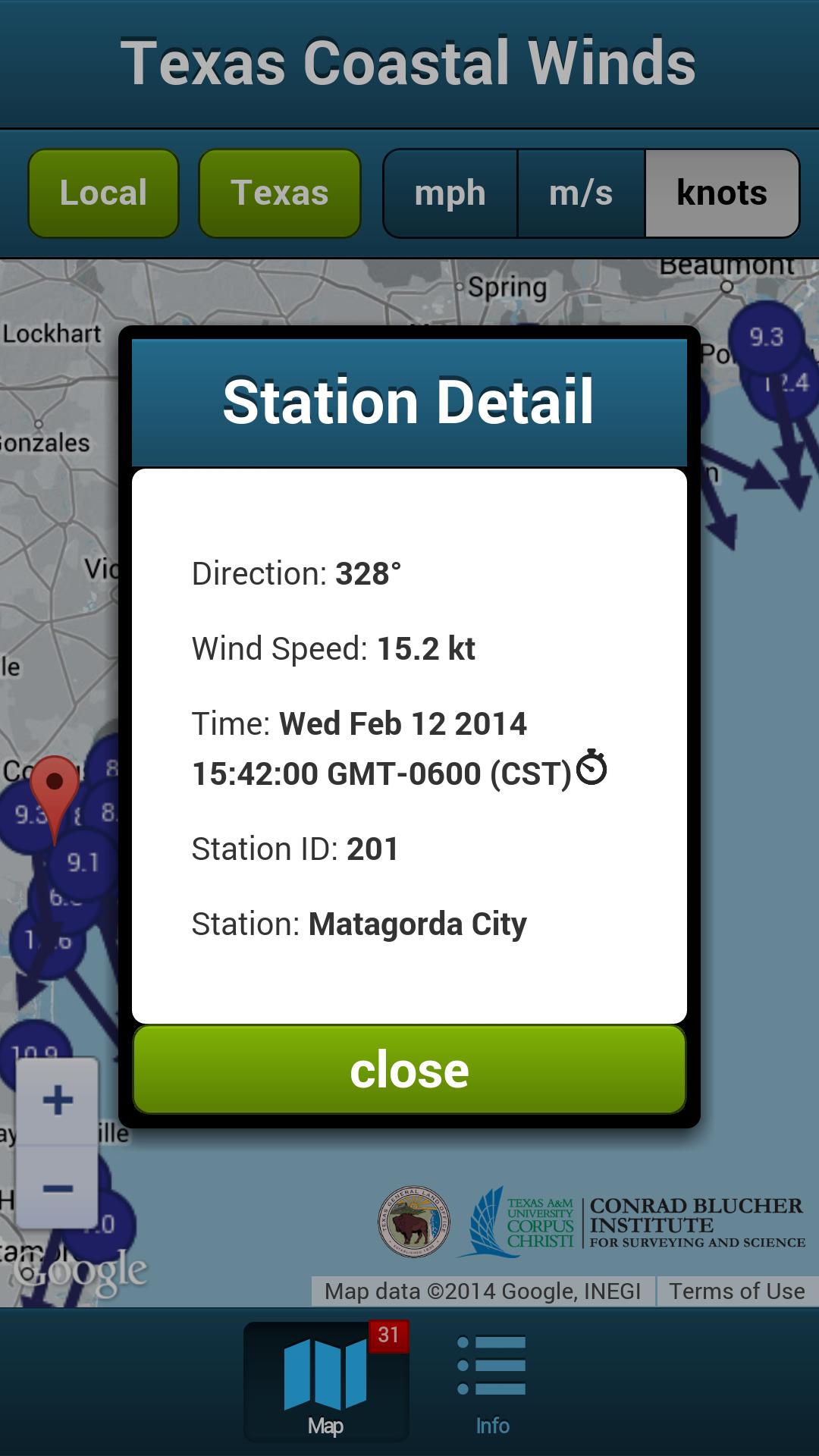Switch wind units to mph

pyautogui.click(x=450, y=193)
